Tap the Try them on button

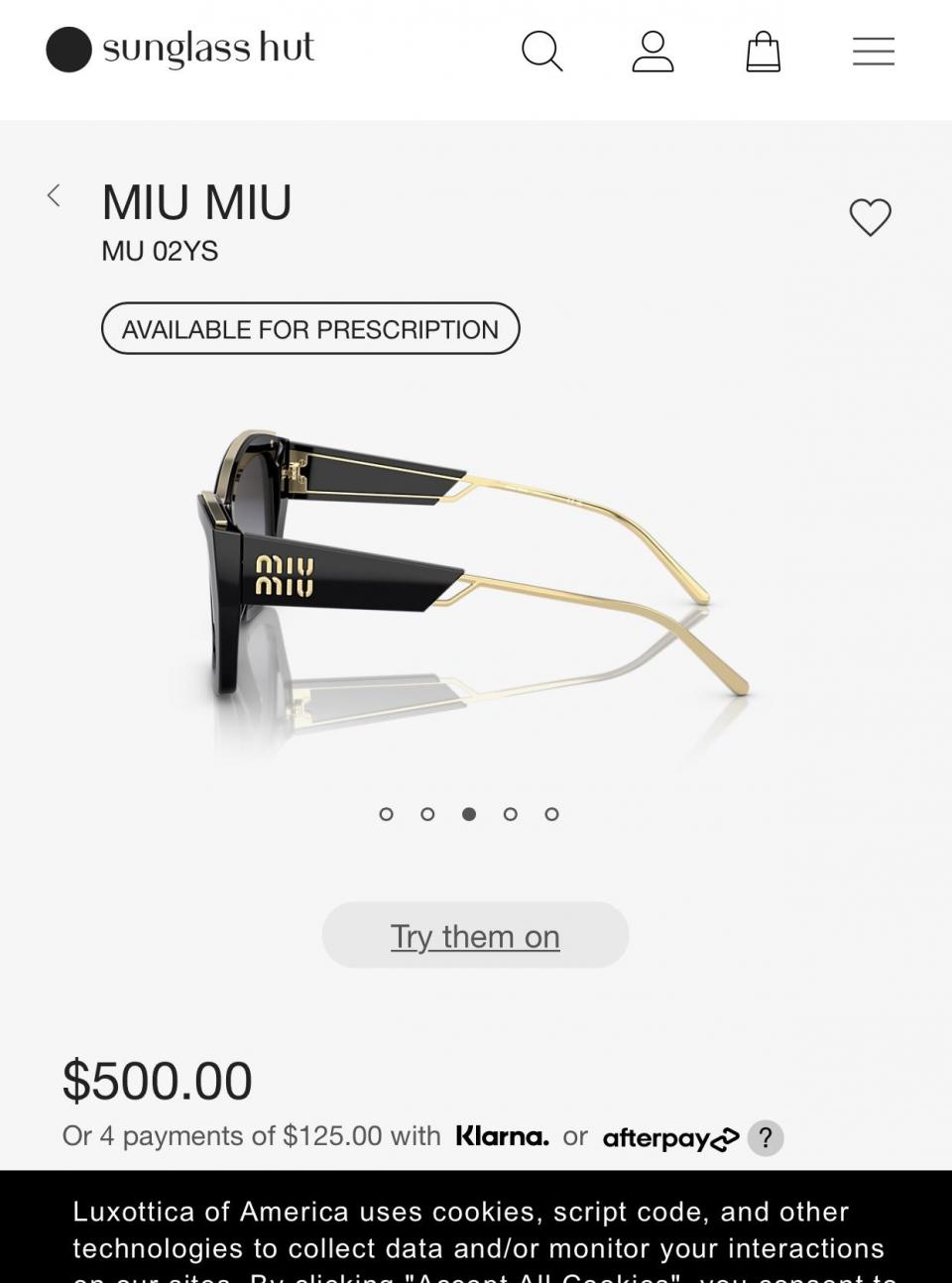coord(475,935)
